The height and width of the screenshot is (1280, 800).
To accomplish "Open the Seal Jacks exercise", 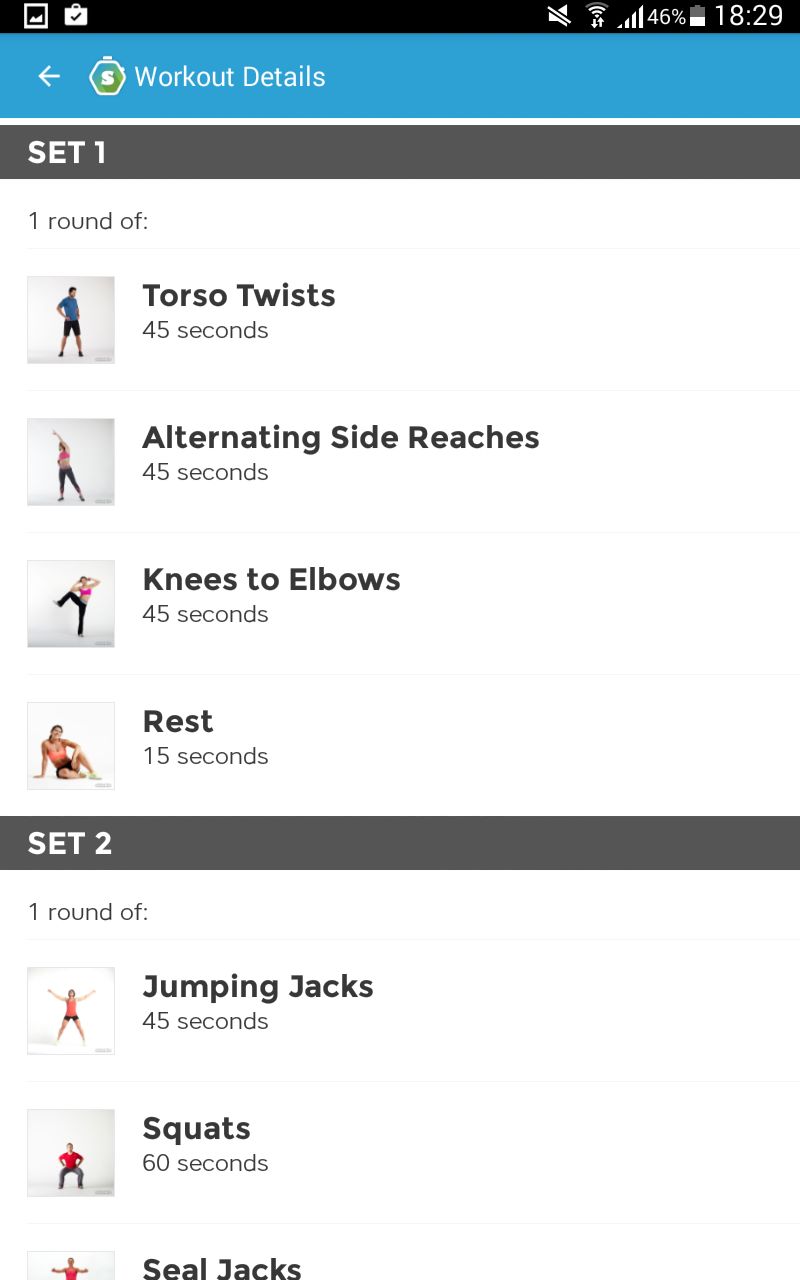I will (x=400, y=1253).
